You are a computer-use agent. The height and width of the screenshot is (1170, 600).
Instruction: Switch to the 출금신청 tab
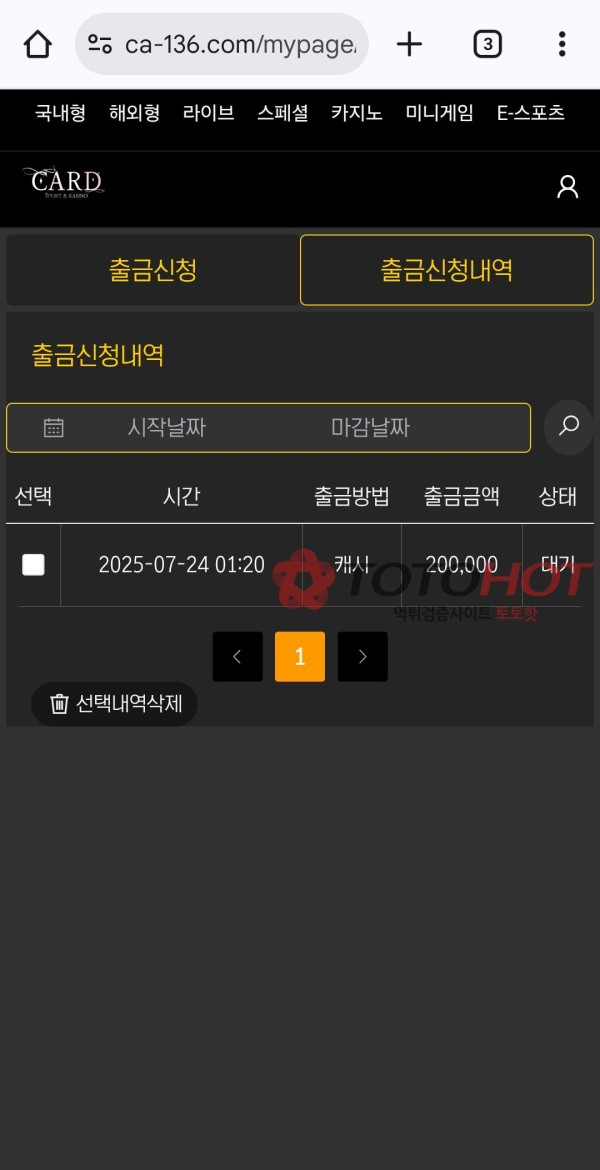click(x=152, y=270)
